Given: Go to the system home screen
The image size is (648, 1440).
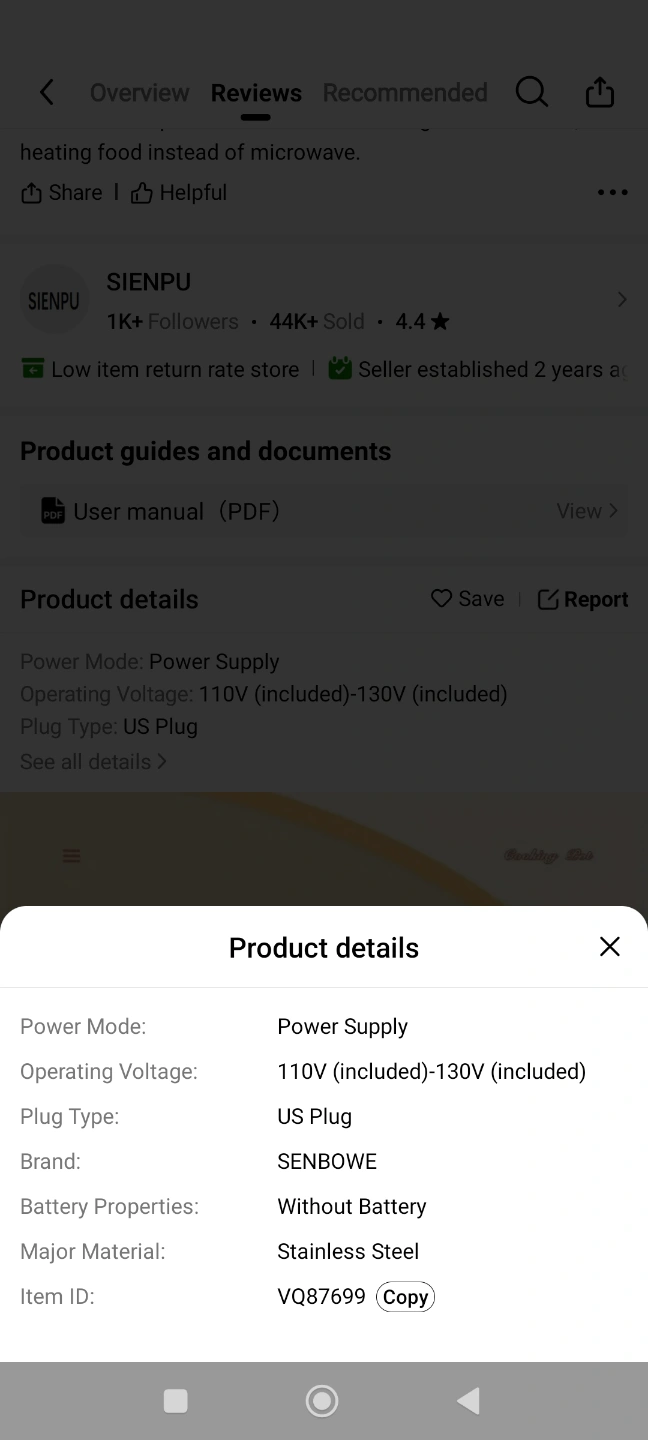Looking at the screenshot, I should click(x=322, y=1400).
